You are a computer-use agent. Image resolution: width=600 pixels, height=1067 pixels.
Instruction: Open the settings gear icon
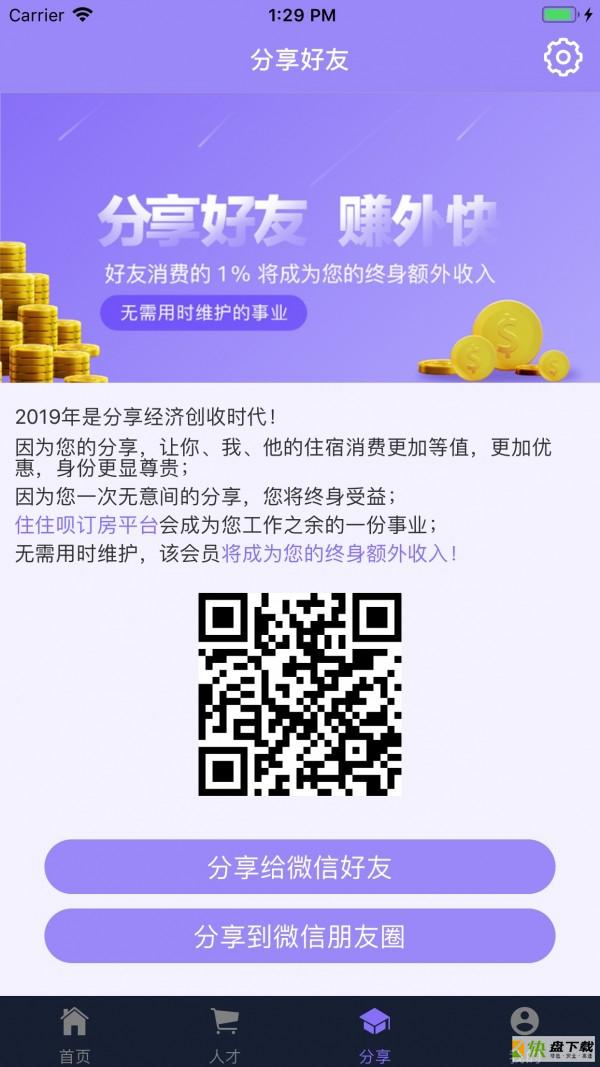click(563, 58)
